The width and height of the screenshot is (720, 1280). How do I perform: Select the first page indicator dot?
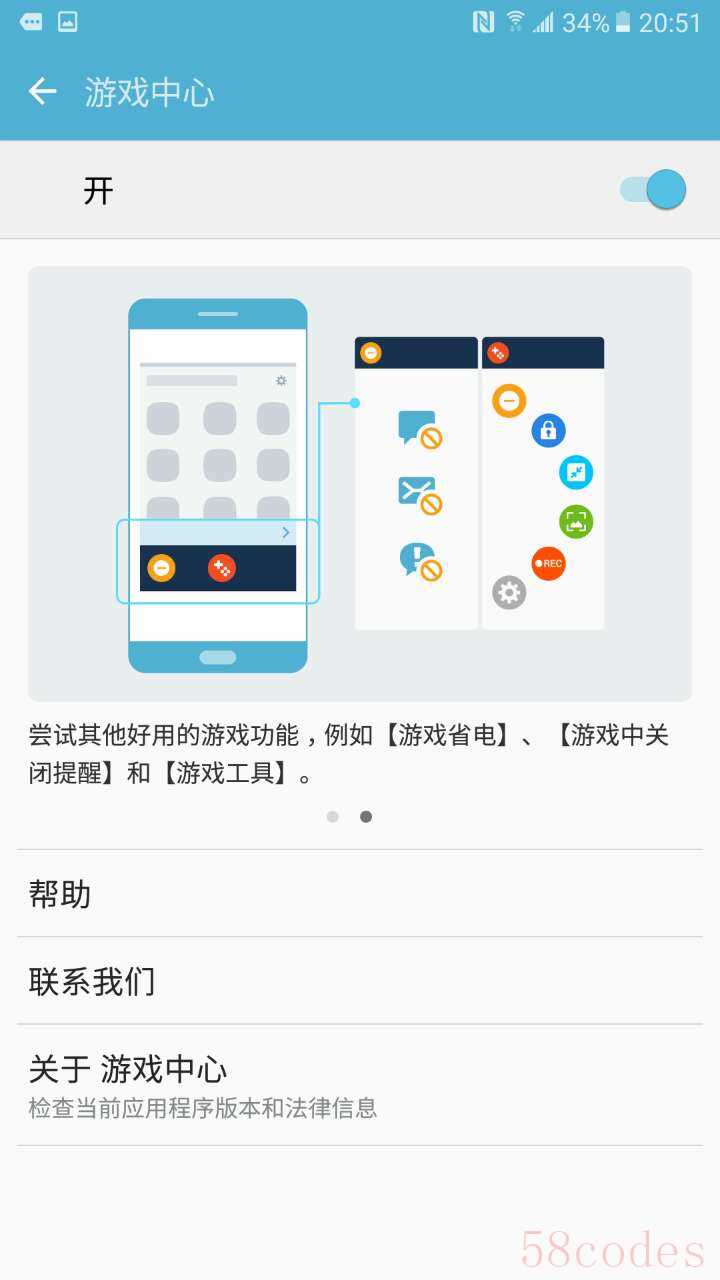tap(333, 817)
